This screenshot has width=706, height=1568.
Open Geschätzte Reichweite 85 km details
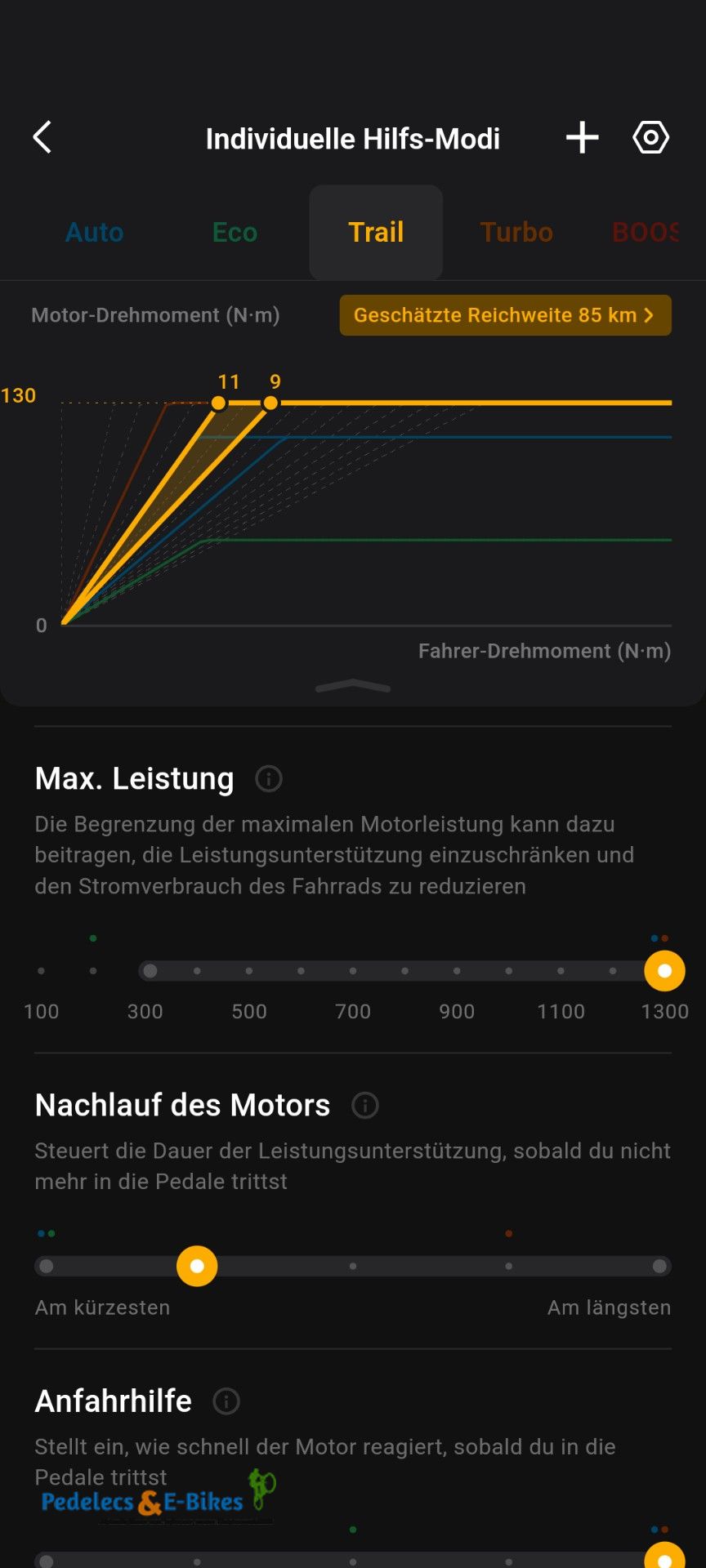pyautogui.click(x=505, y=315)
